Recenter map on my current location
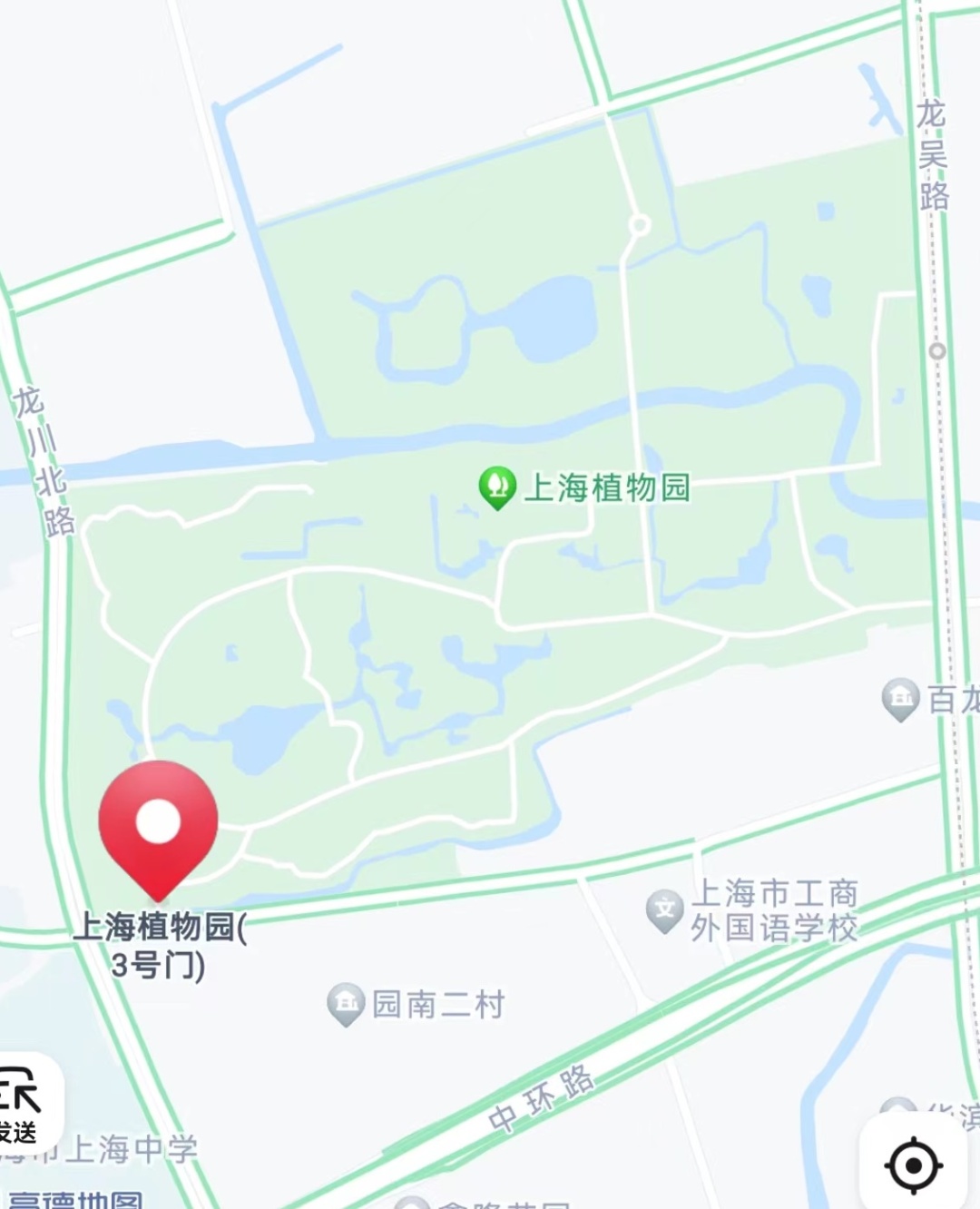The image size is (980, 1209). tap(914, 1164)
